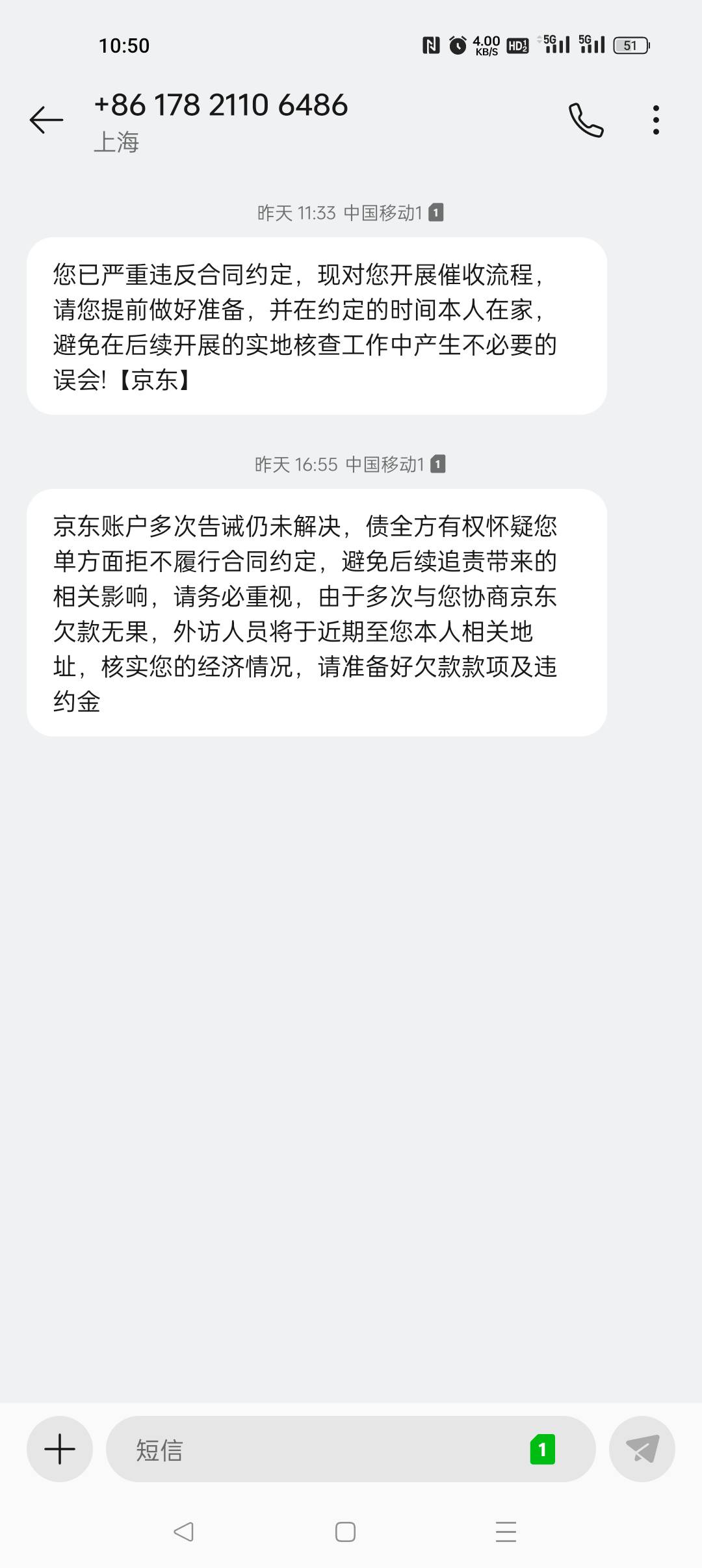Open the three-dot overflow menu
The width and height of the screenshot is (702, 1568).
click(x=656, y=120)
